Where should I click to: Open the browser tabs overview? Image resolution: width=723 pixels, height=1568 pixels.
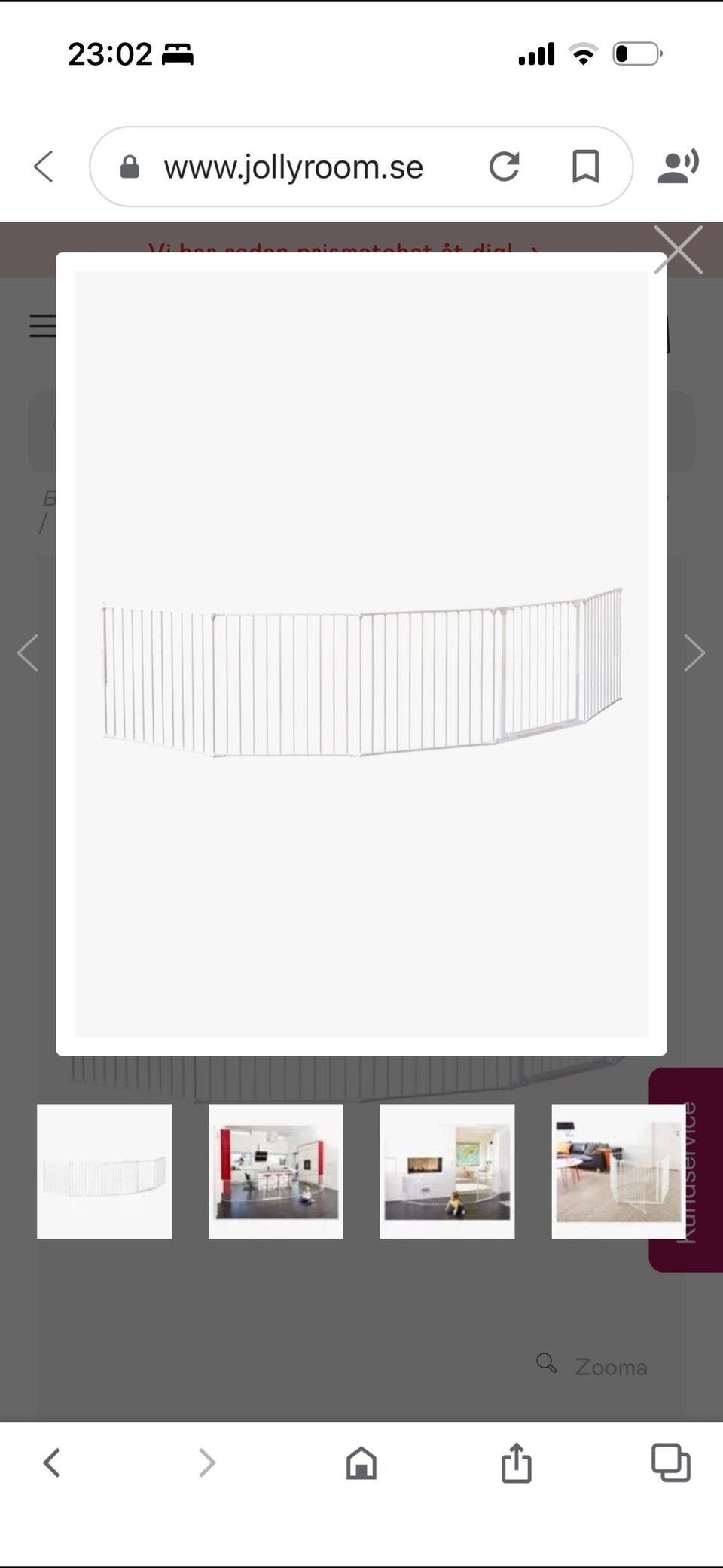670,1463
